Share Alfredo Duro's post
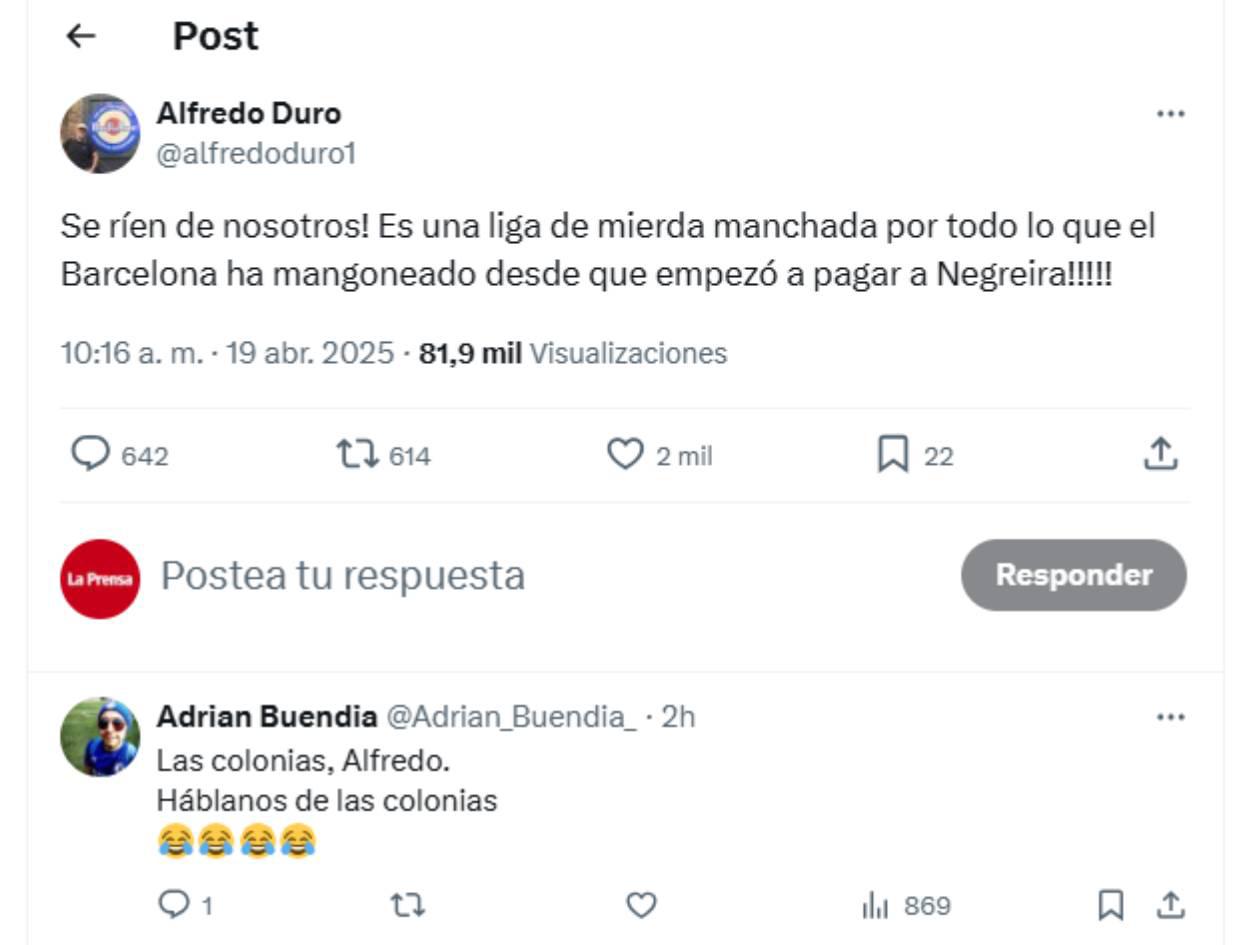Screen dimensions: 1260x945 1160,455
